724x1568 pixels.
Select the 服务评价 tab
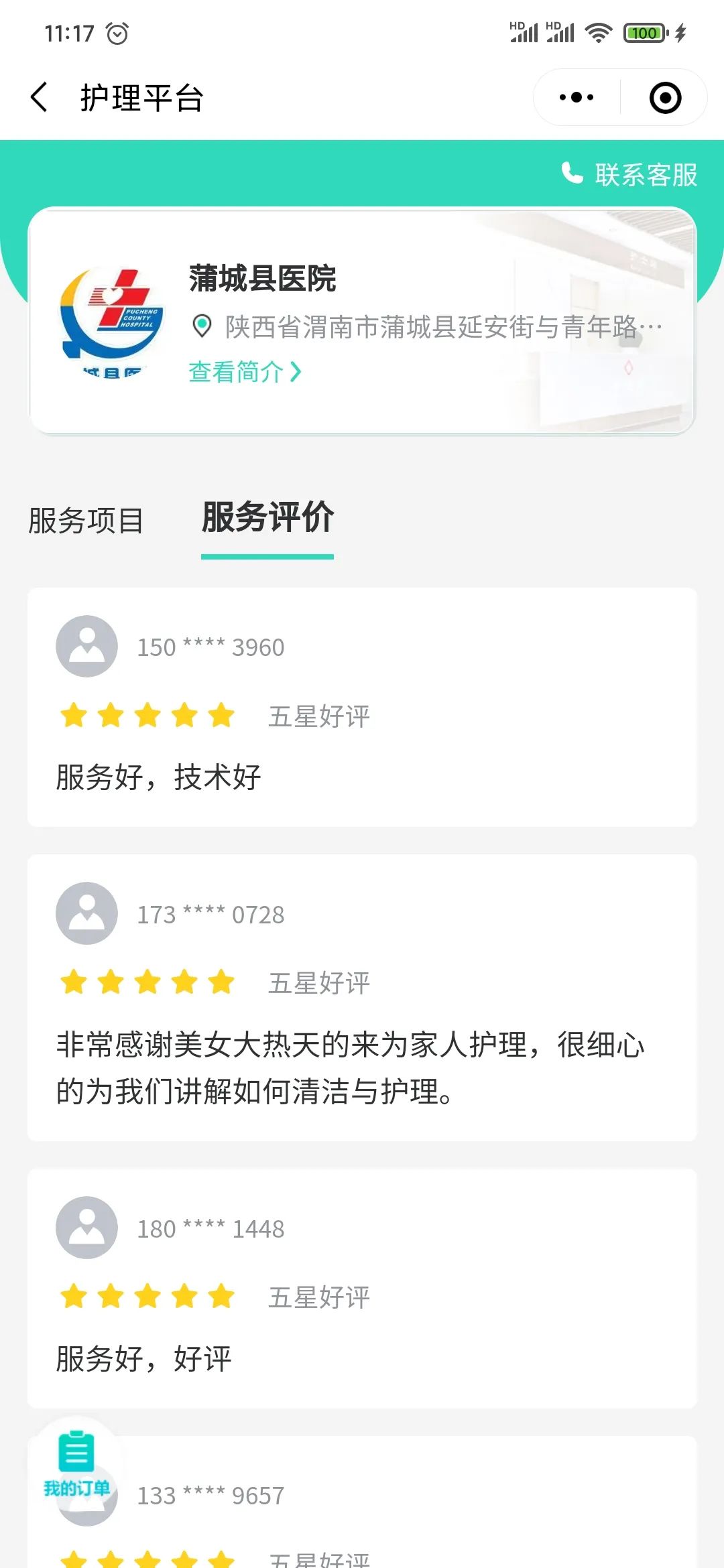(267, 518)
